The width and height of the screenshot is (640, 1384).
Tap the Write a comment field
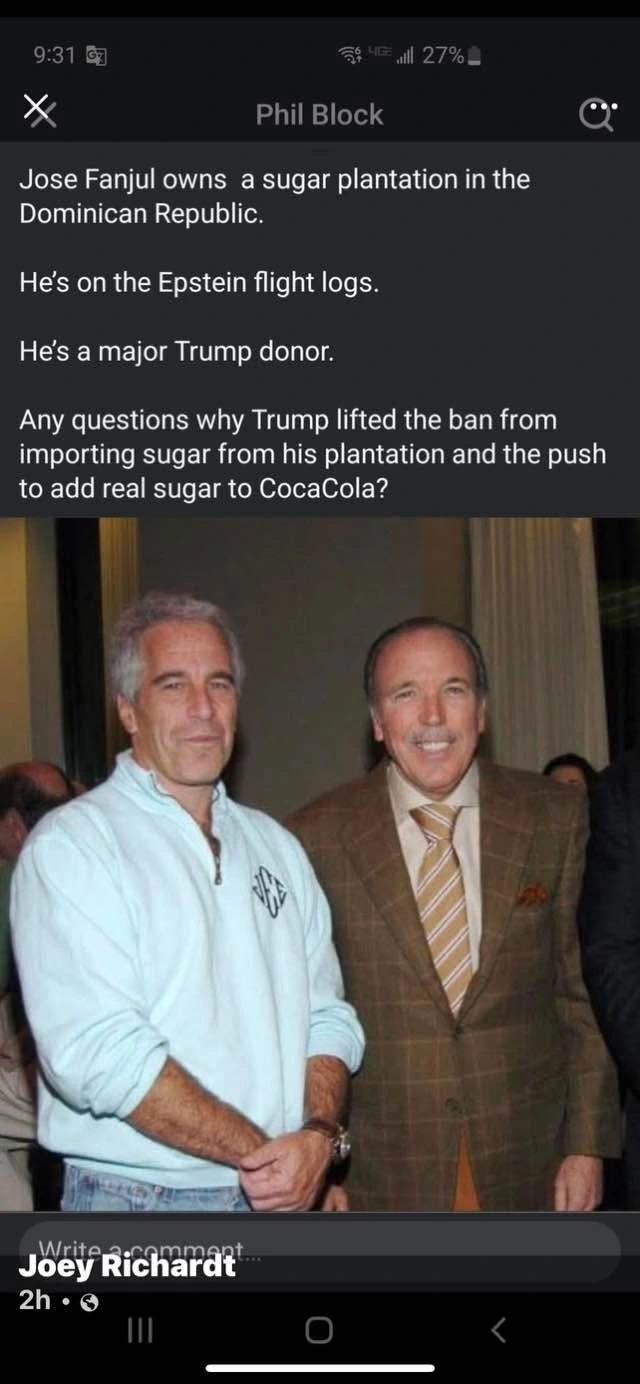[x=320, y=1248]
